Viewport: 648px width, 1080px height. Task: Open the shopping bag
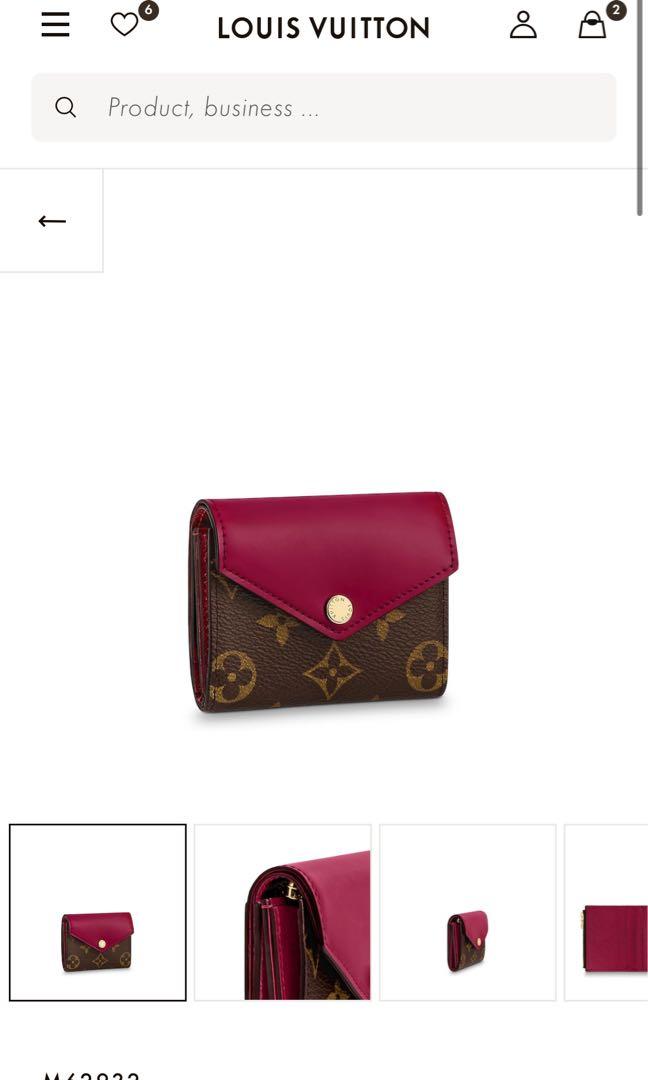click(x=593, y=25)
